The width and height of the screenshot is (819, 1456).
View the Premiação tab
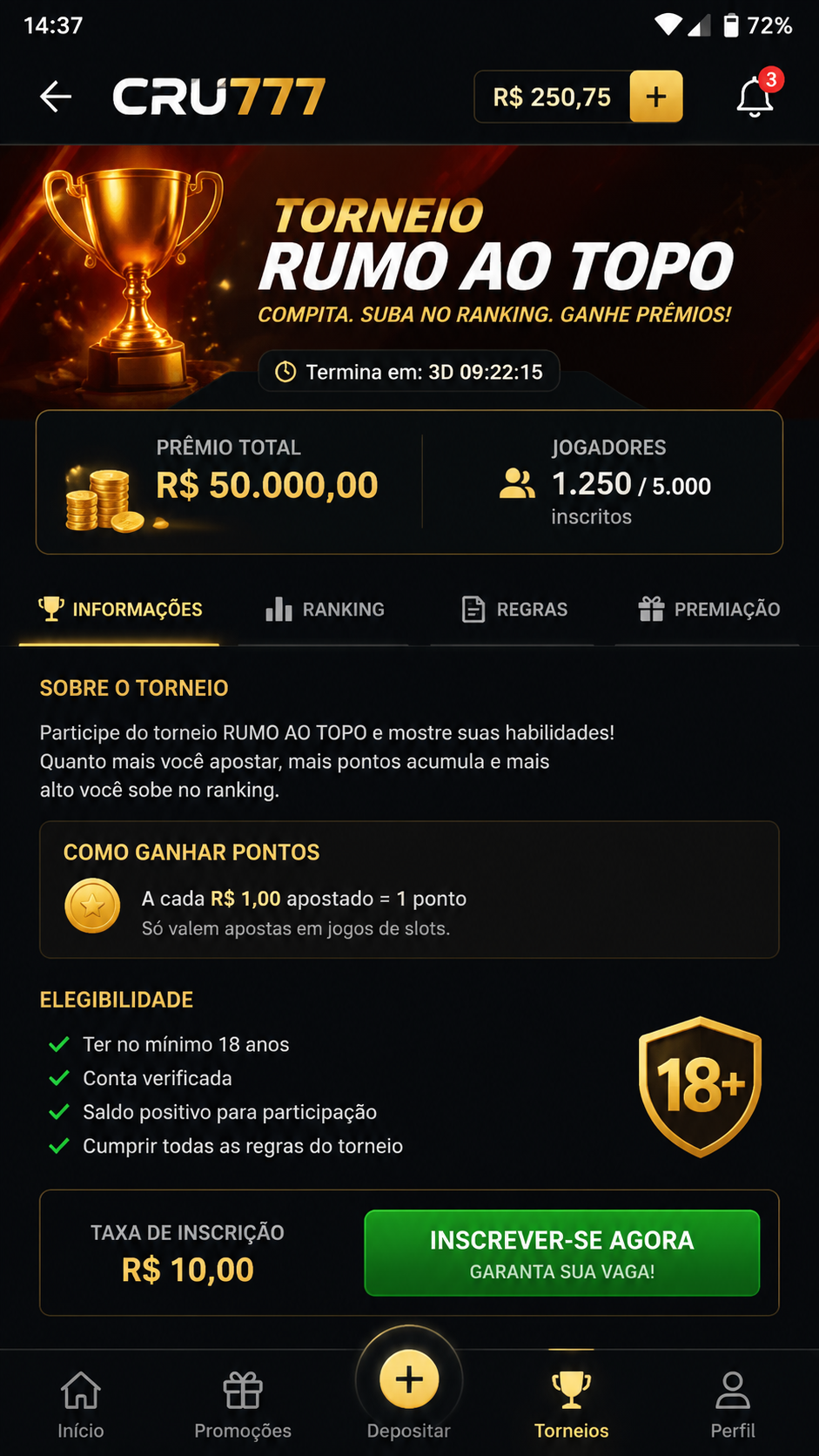(x=708, y=610)
